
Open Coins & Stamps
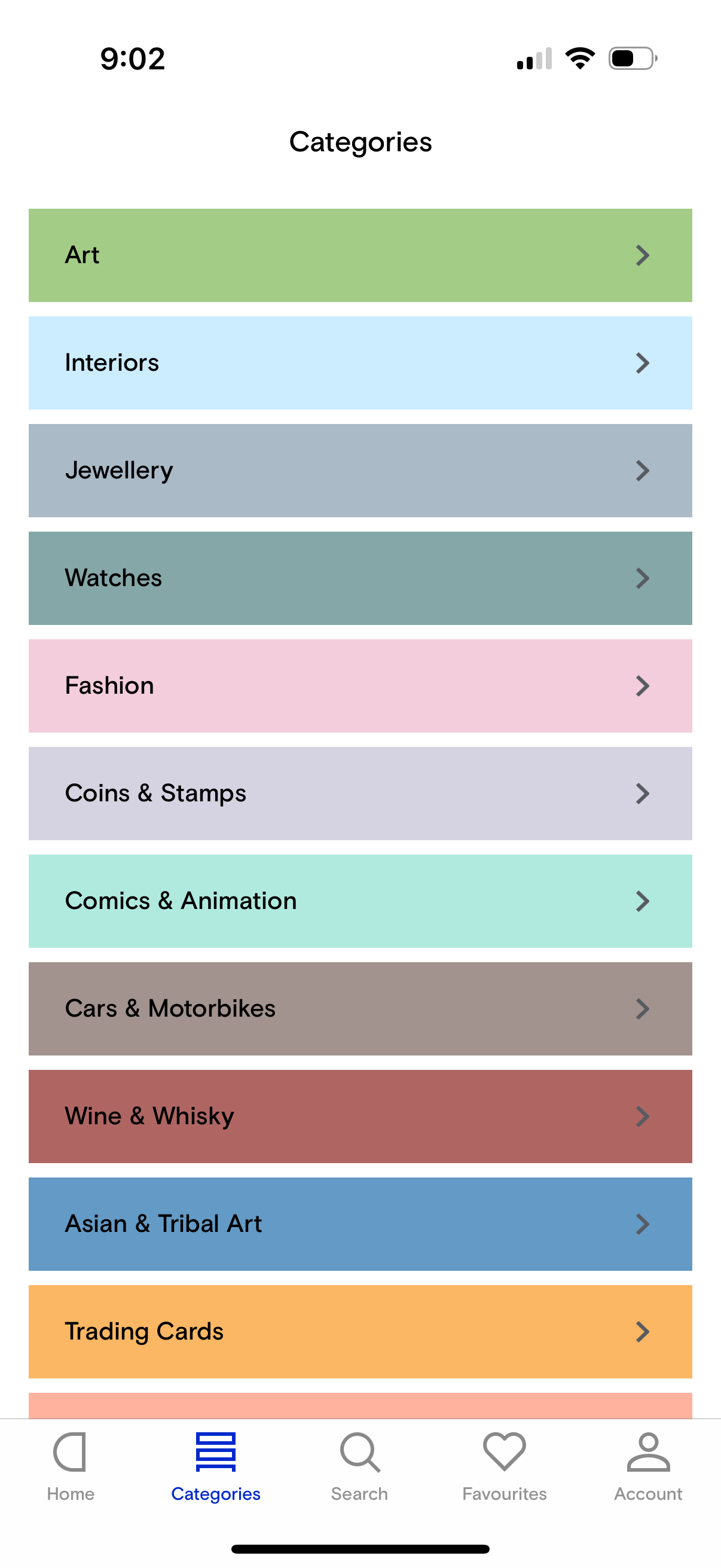click(x=359, y=793)
